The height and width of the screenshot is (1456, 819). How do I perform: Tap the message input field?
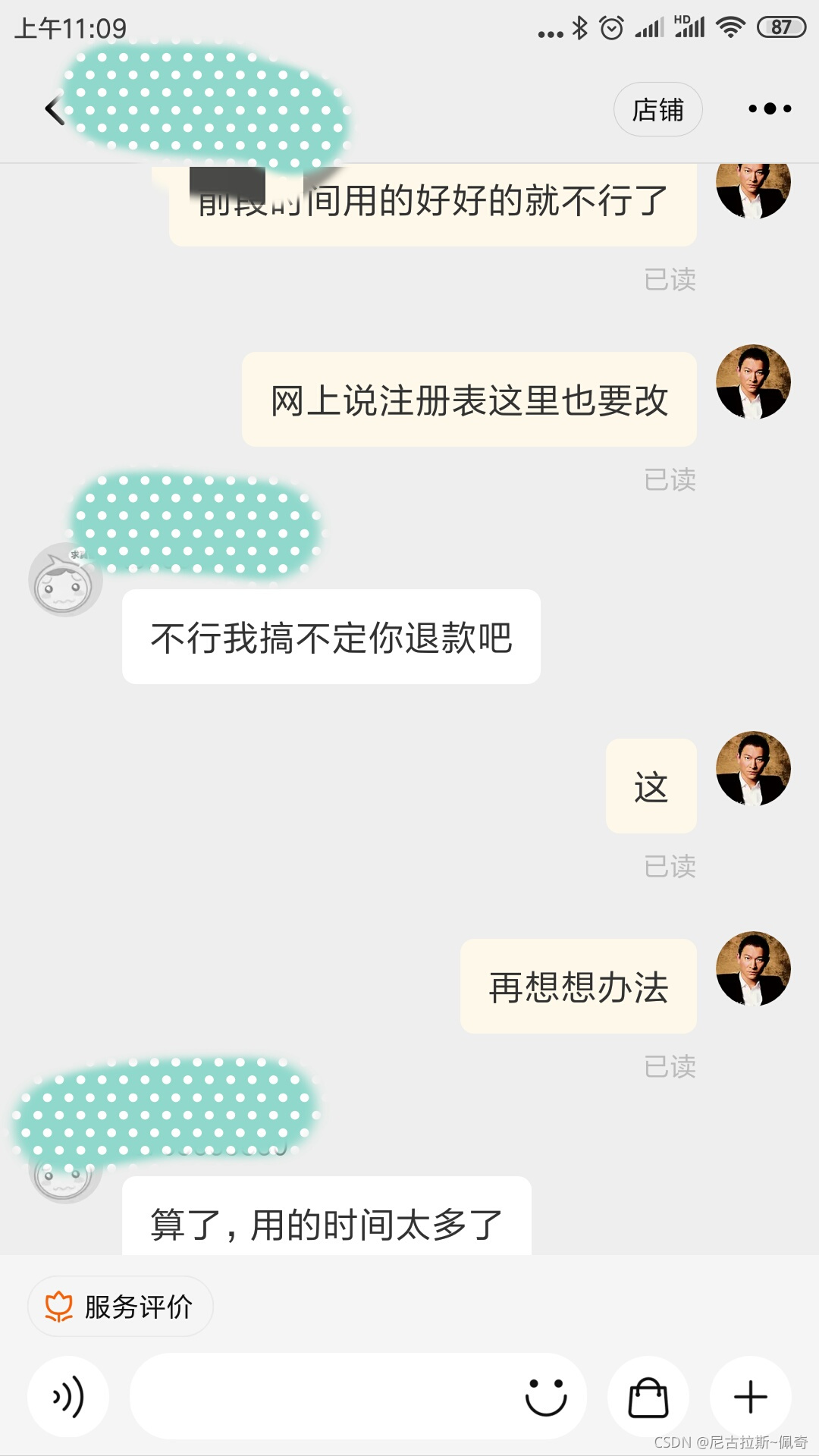click(341, 1396)
